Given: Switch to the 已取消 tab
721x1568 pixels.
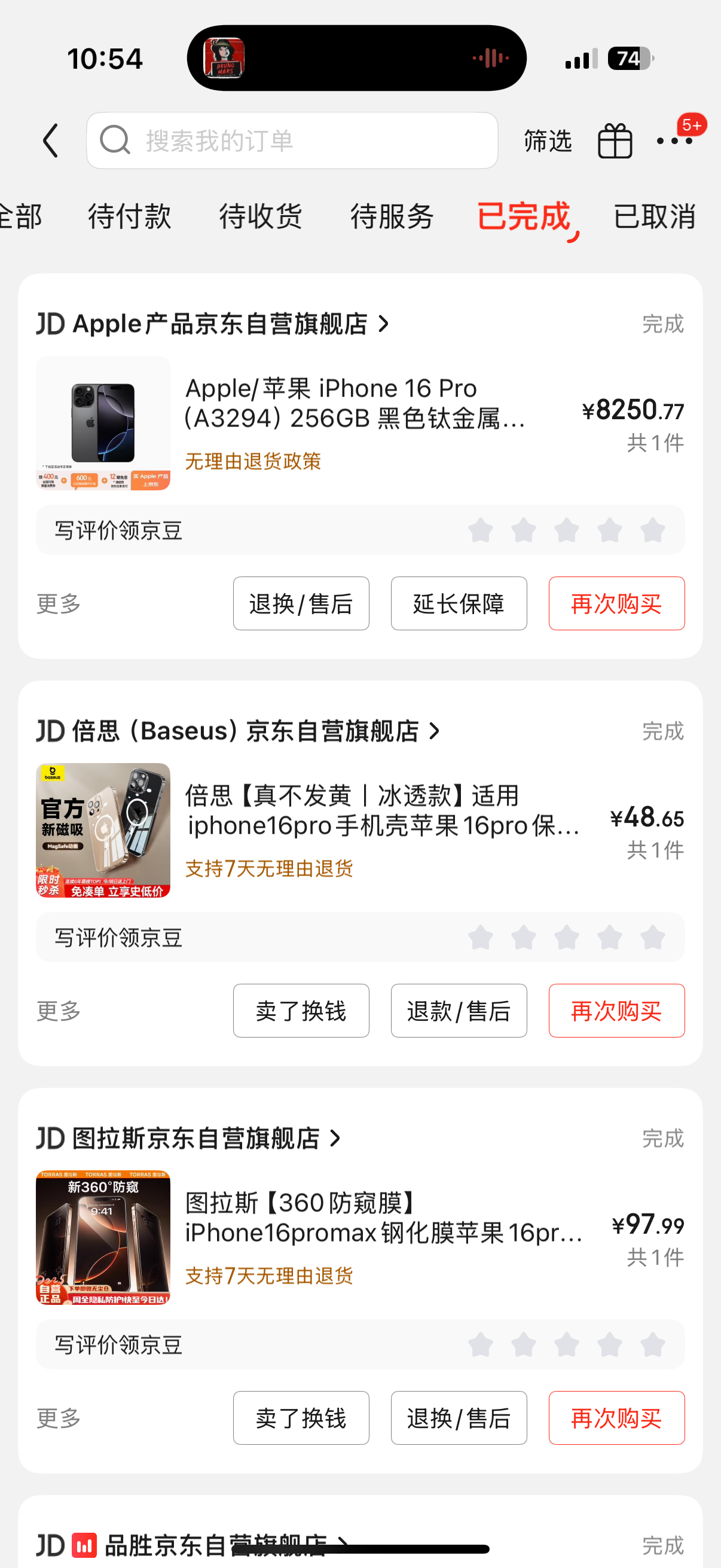Looking at the screenshot, I should (x=654, y=216).
